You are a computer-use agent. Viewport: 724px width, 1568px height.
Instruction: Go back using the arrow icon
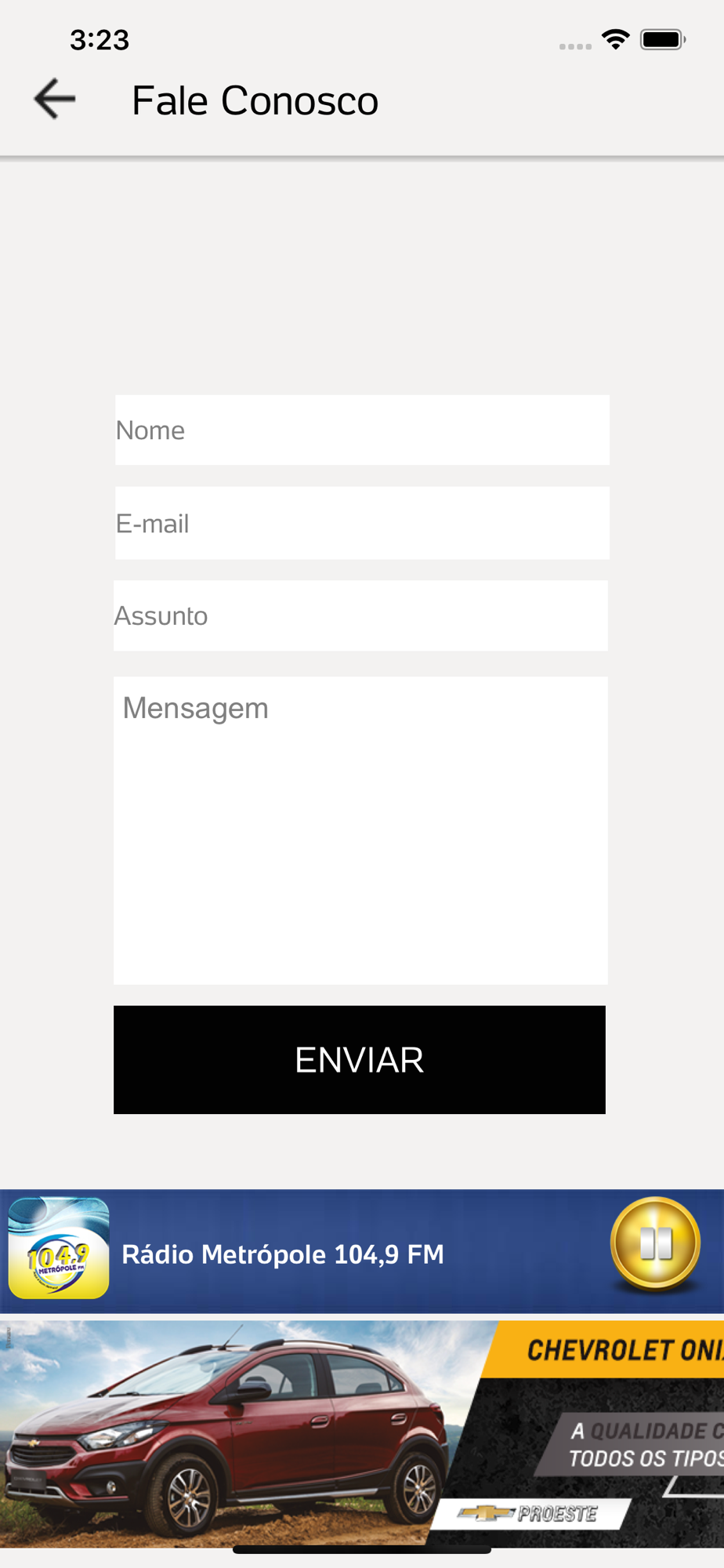55,100
